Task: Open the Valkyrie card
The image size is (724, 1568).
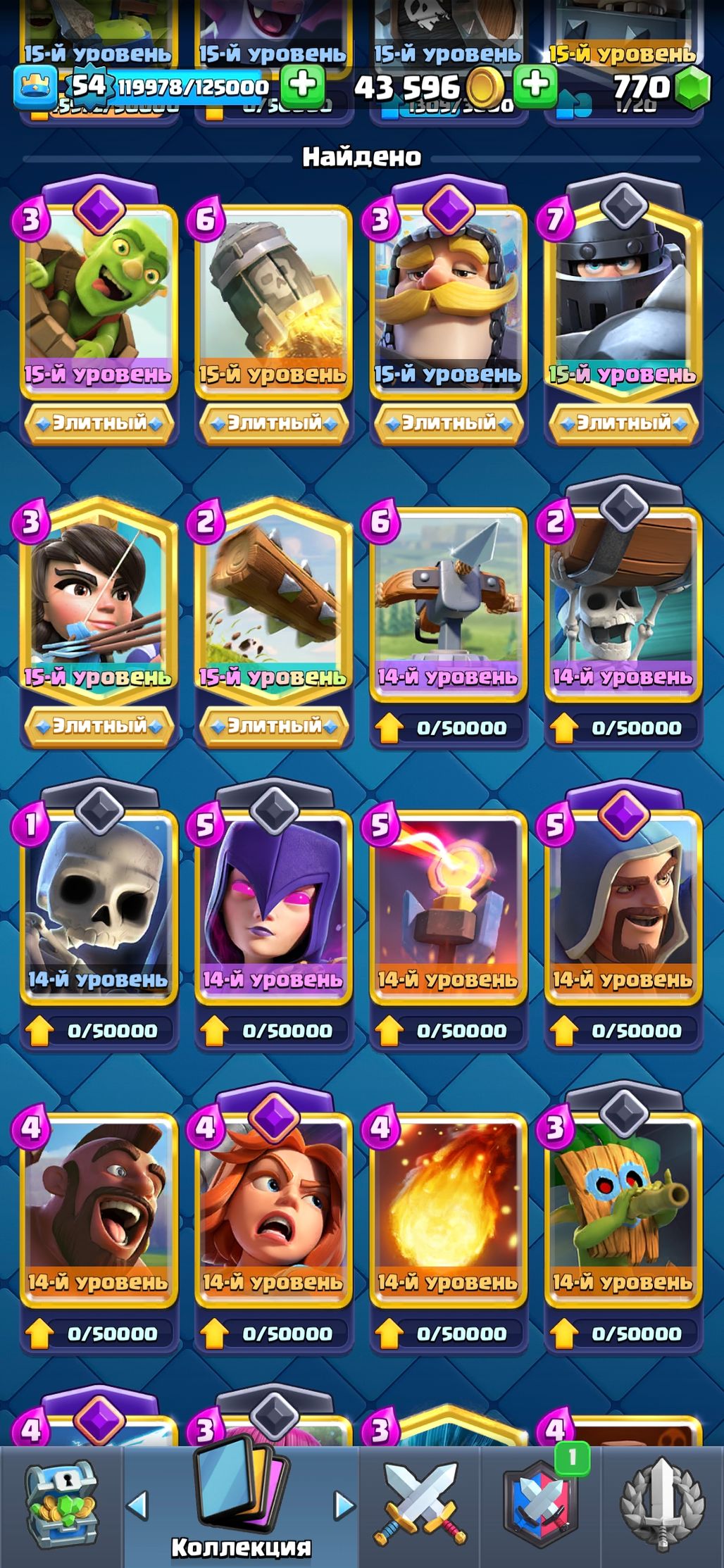Action: pos(273,1204)
